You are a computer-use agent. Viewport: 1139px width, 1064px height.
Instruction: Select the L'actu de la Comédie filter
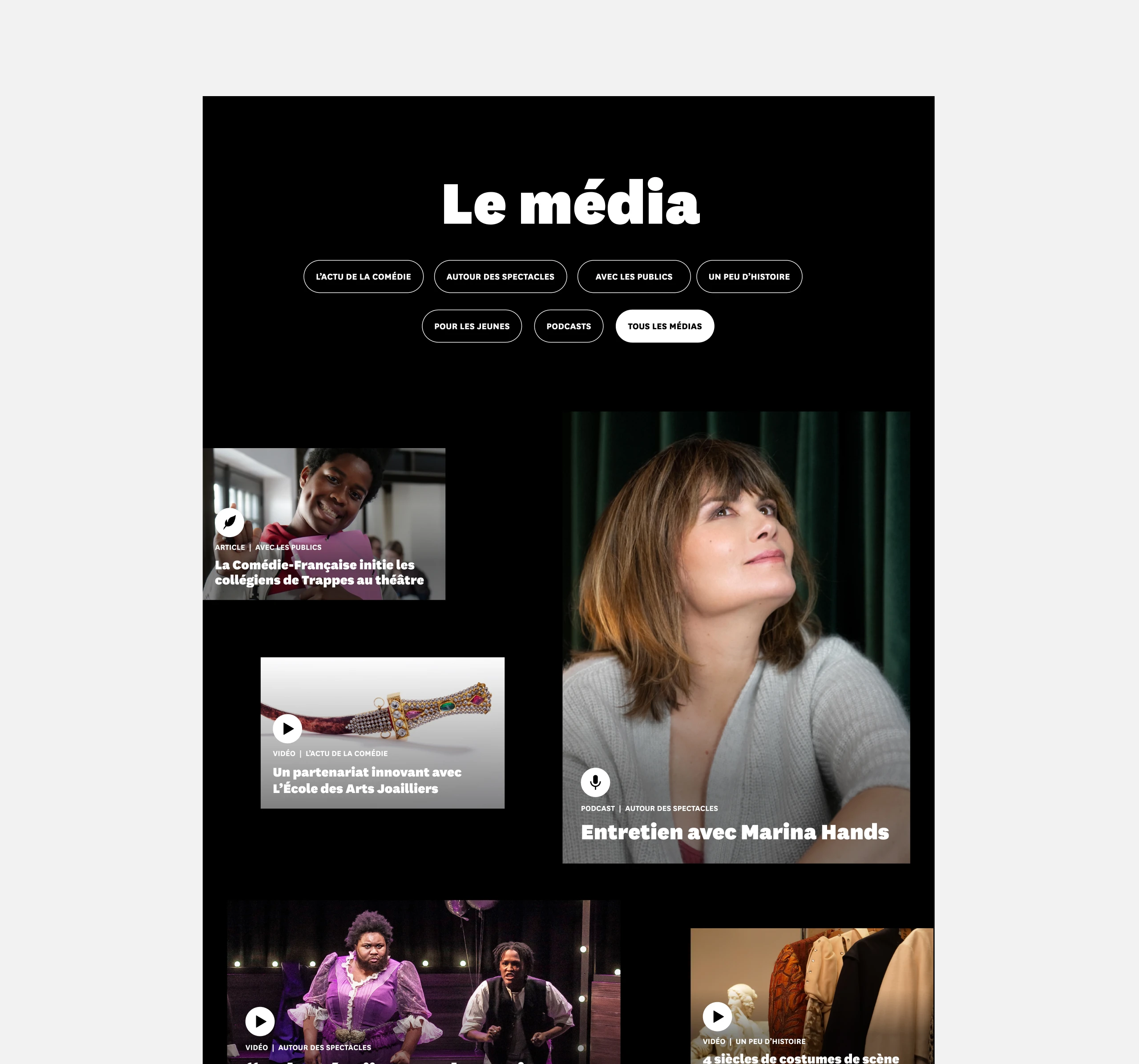click(x=363, y=277)
